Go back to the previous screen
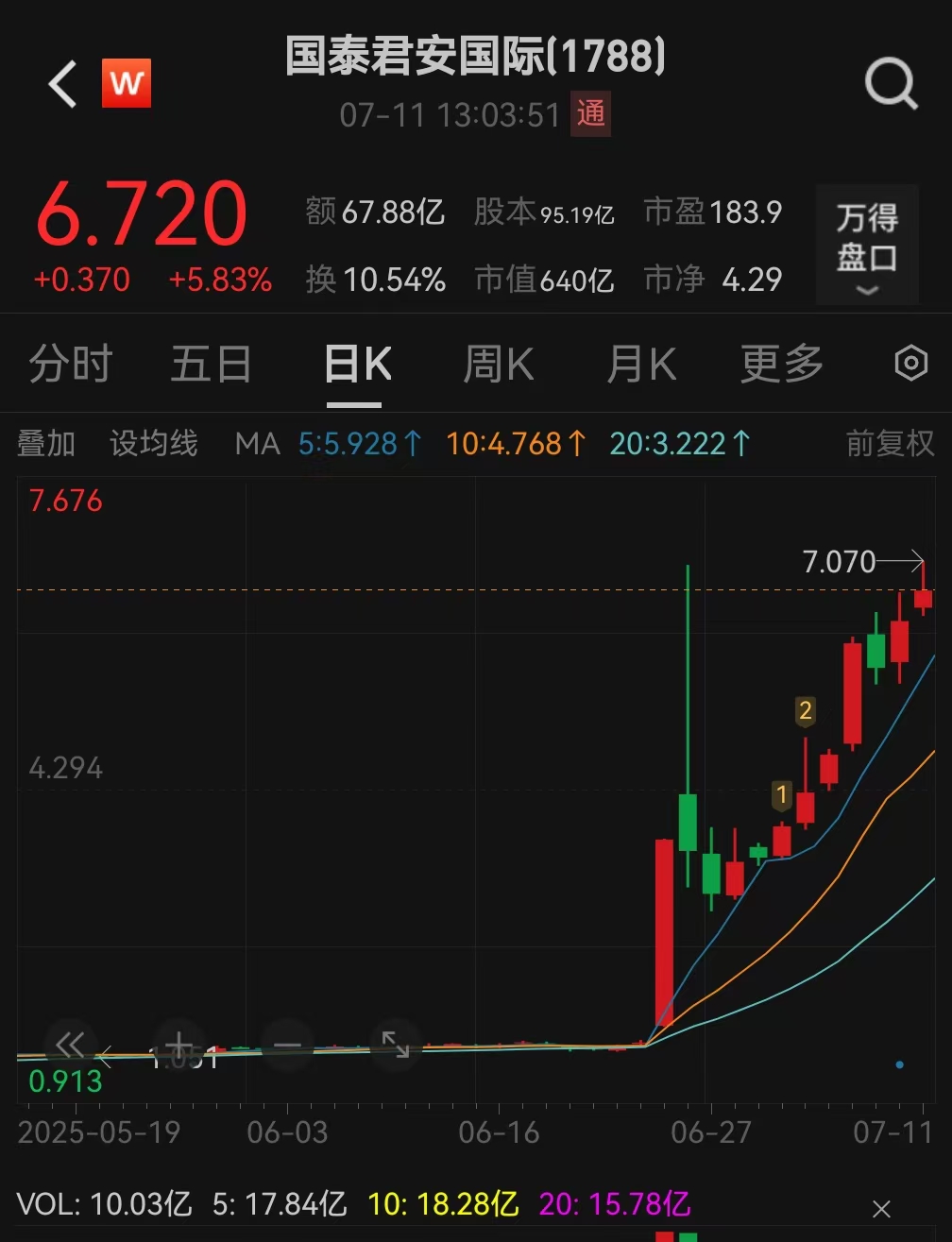Image resolution: width=952 pixels, height=1242 pixels. pos(63,85)
